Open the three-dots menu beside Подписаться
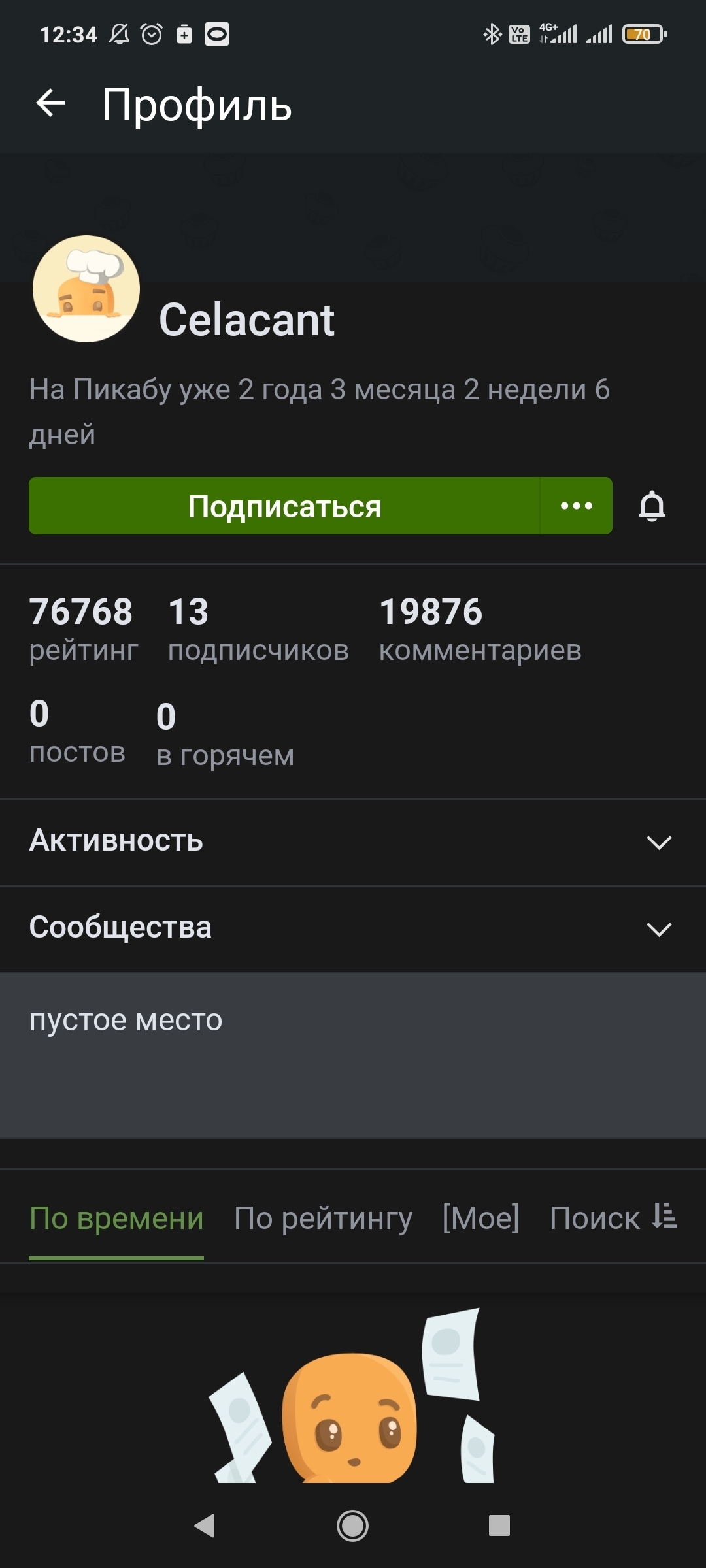Image resolution: width=706 pixels, height=1568 pixels. pyautogui.click(x=576, y=506)
